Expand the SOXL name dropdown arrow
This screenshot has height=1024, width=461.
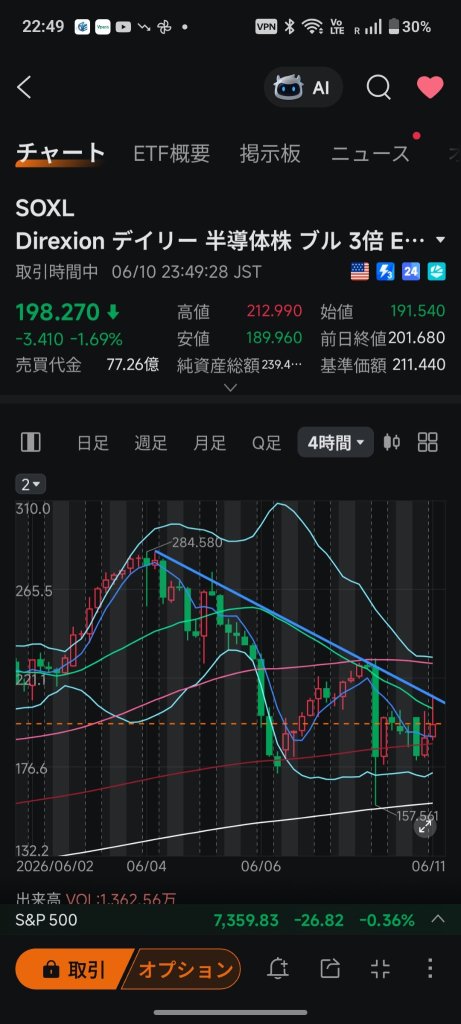click(441, 240)
